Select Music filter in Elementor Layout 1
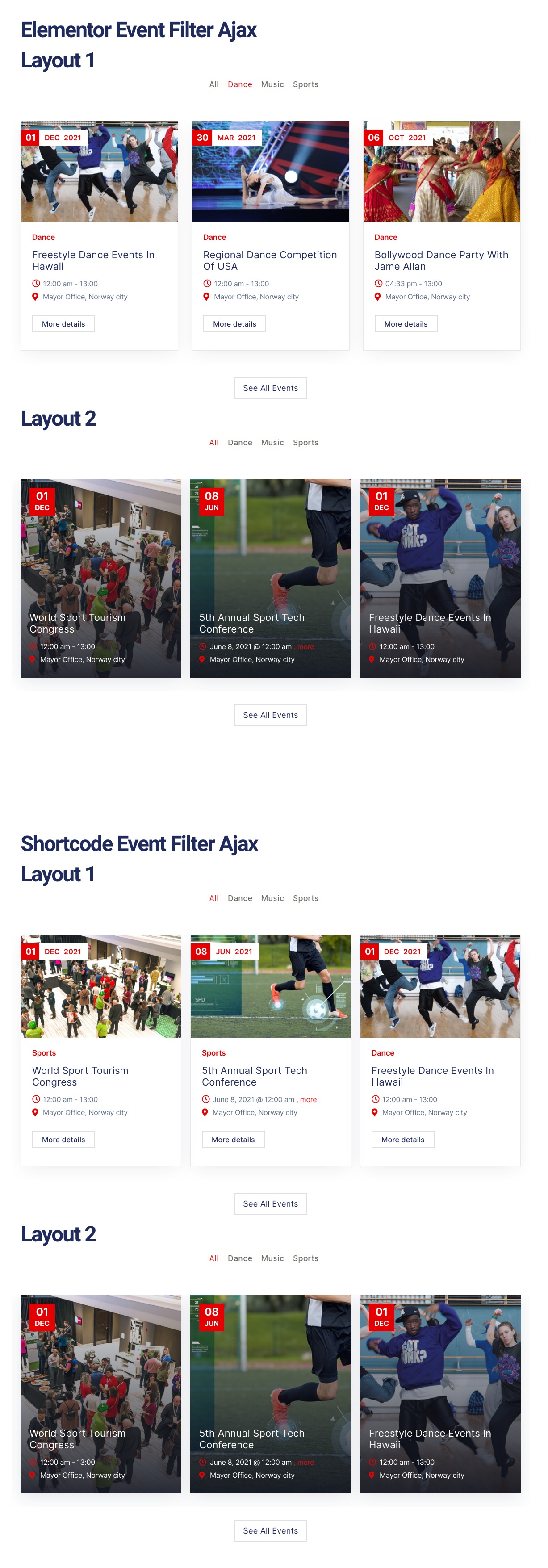 tap(272, 84)
